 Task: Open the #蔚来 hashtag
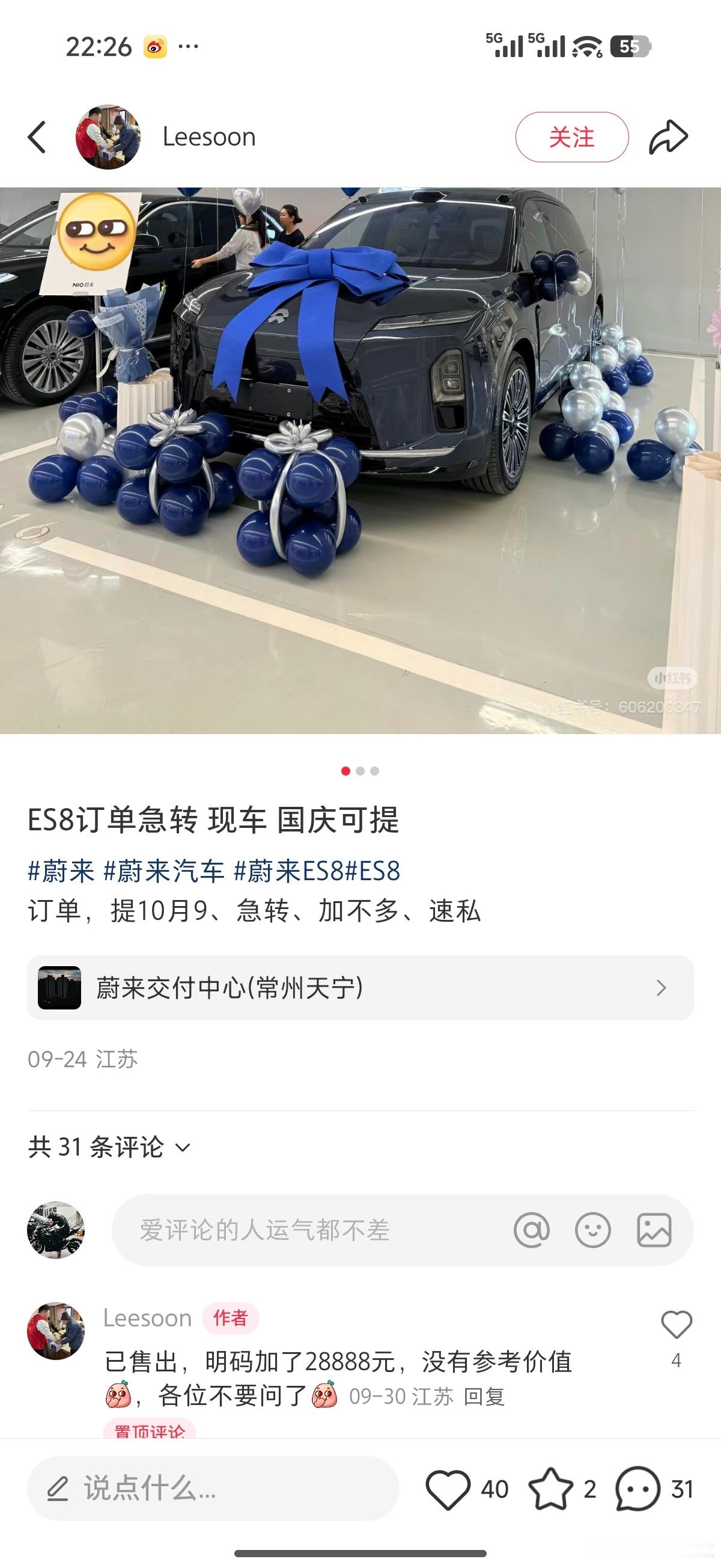61,871
